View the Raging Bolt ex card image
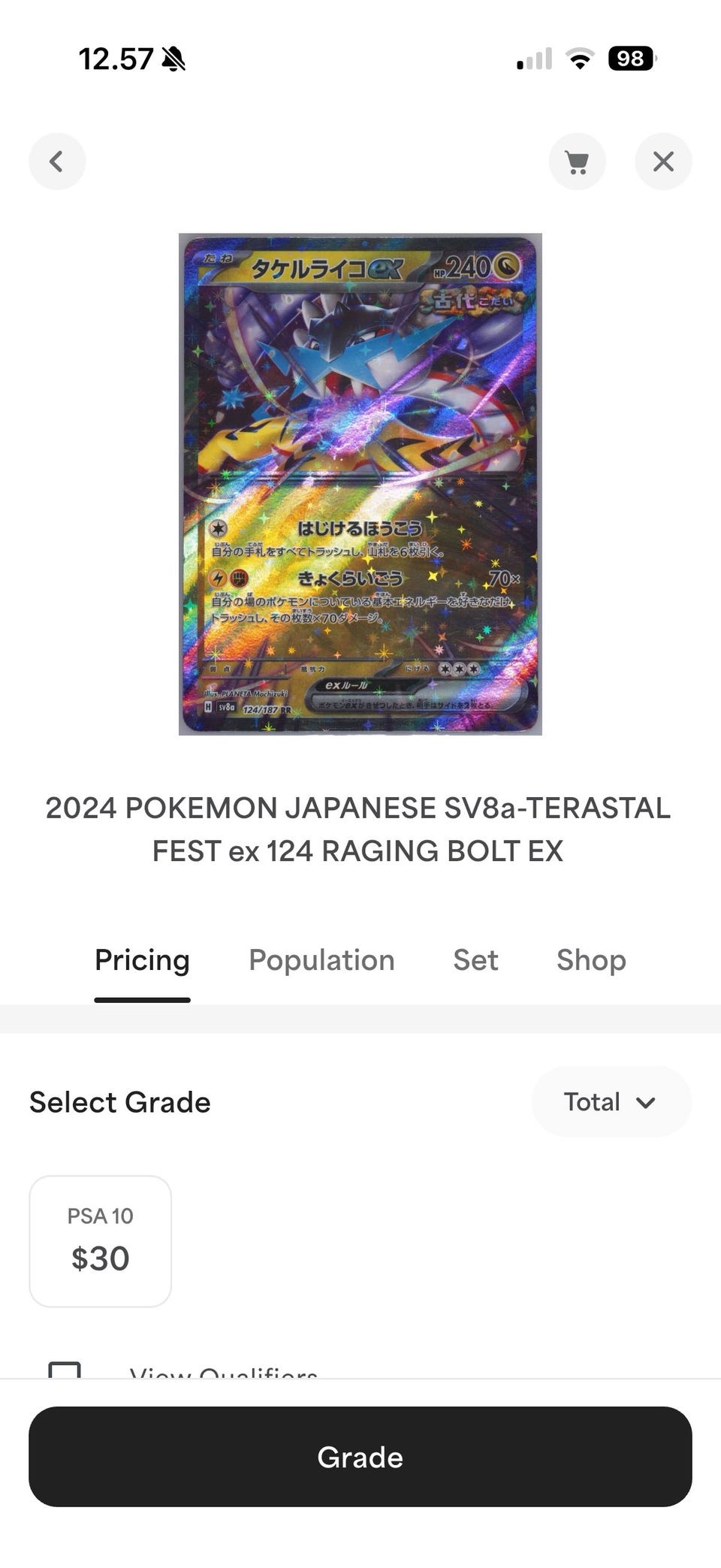The height and width of the screenshot is (1568, 721). pos(360,484)
